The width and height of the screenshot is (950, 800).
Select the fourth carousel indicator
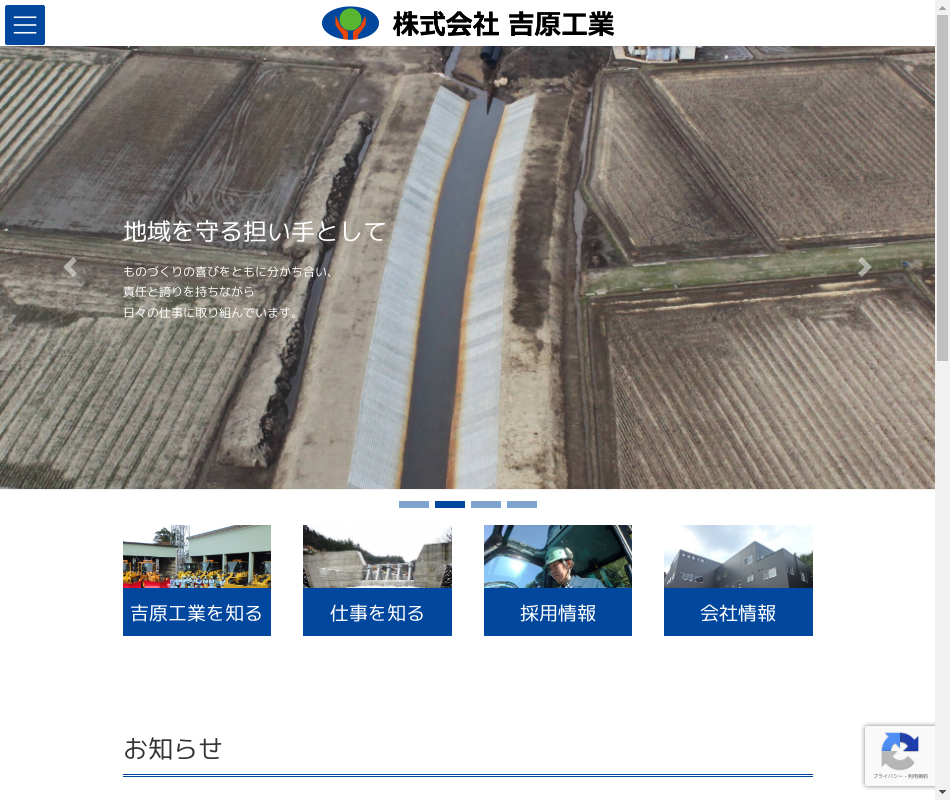pyautogui.click(x=522, y=504)
